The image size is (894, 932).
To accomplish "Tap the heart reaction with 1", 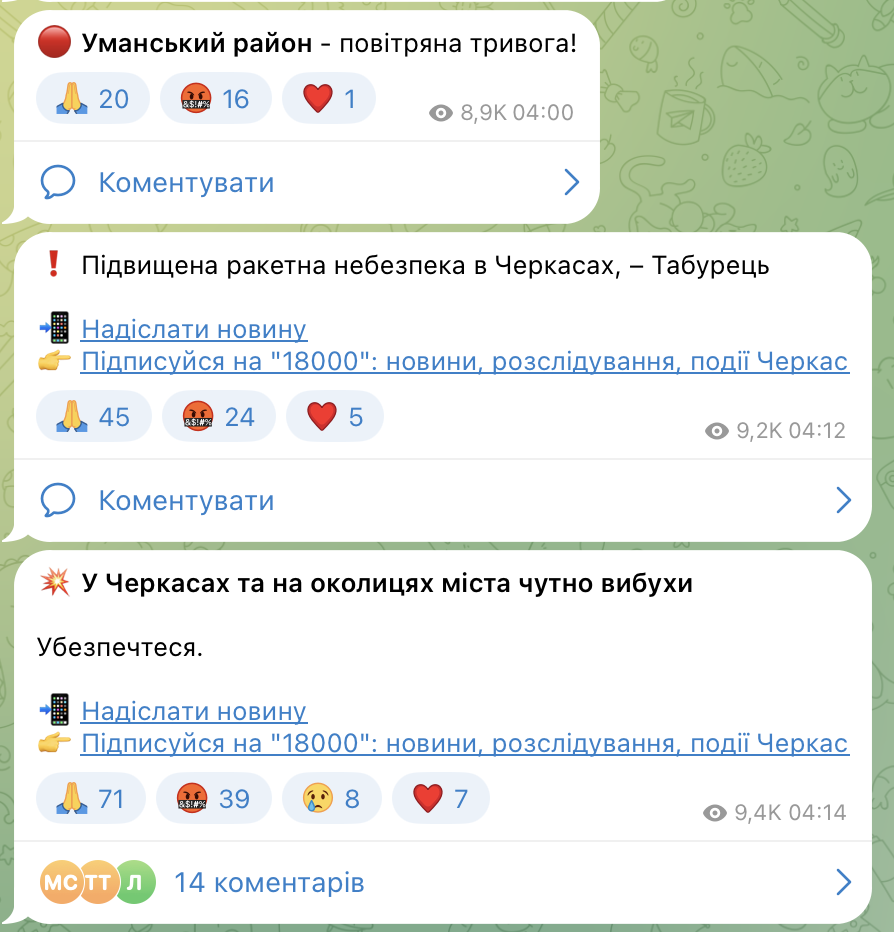I will click(x=328, y=99).
